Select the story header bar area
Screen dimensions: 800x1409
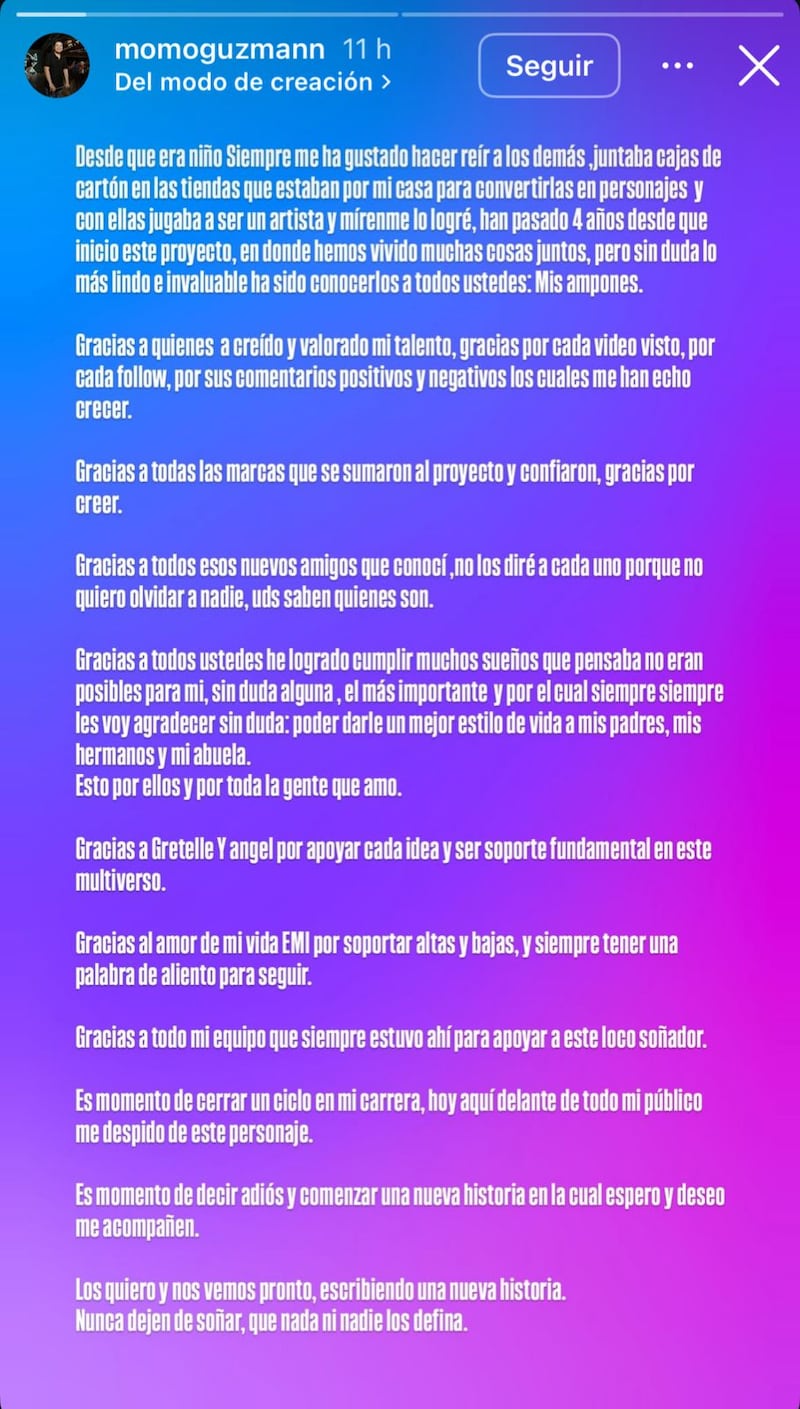point(400,65)
